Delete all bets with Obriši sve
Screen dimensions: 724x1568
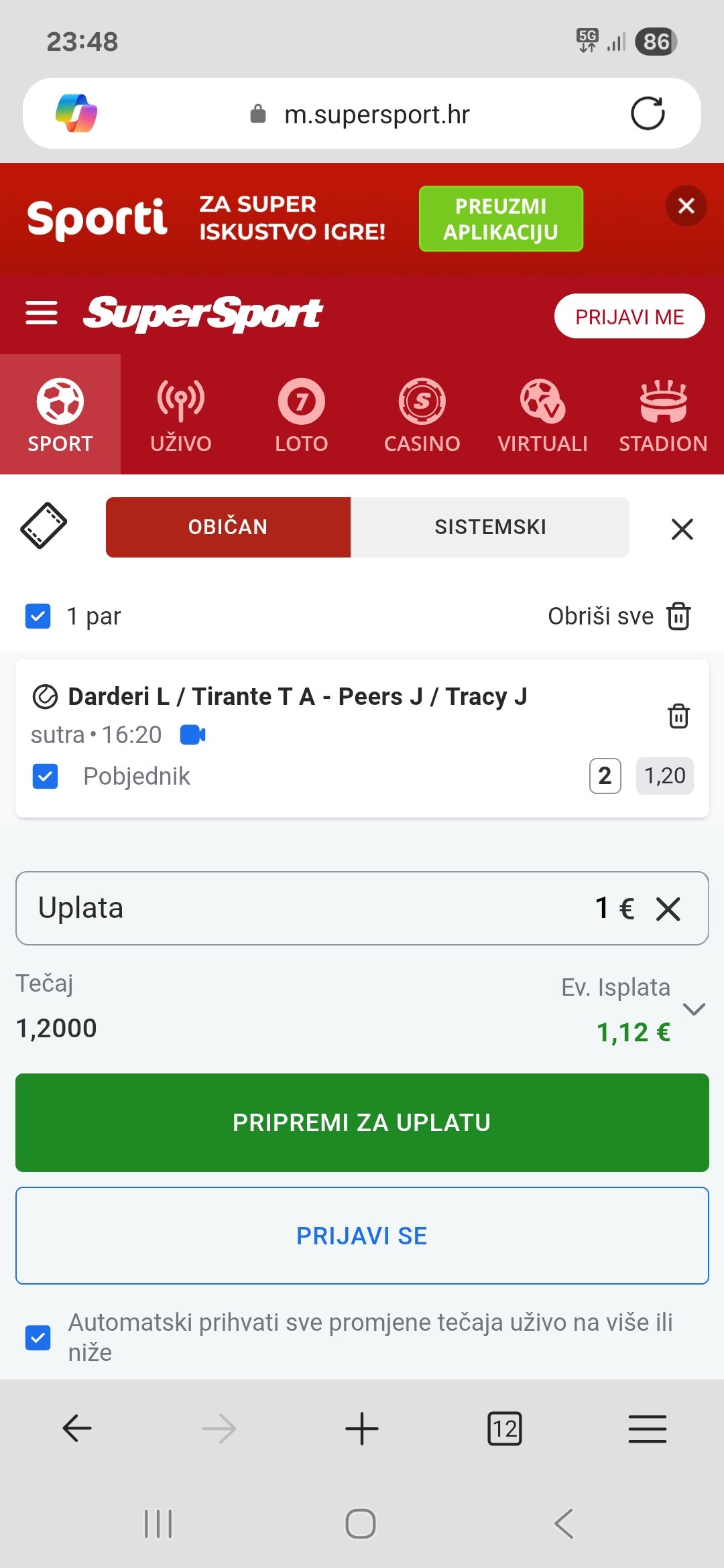click(x=619, y=616)
